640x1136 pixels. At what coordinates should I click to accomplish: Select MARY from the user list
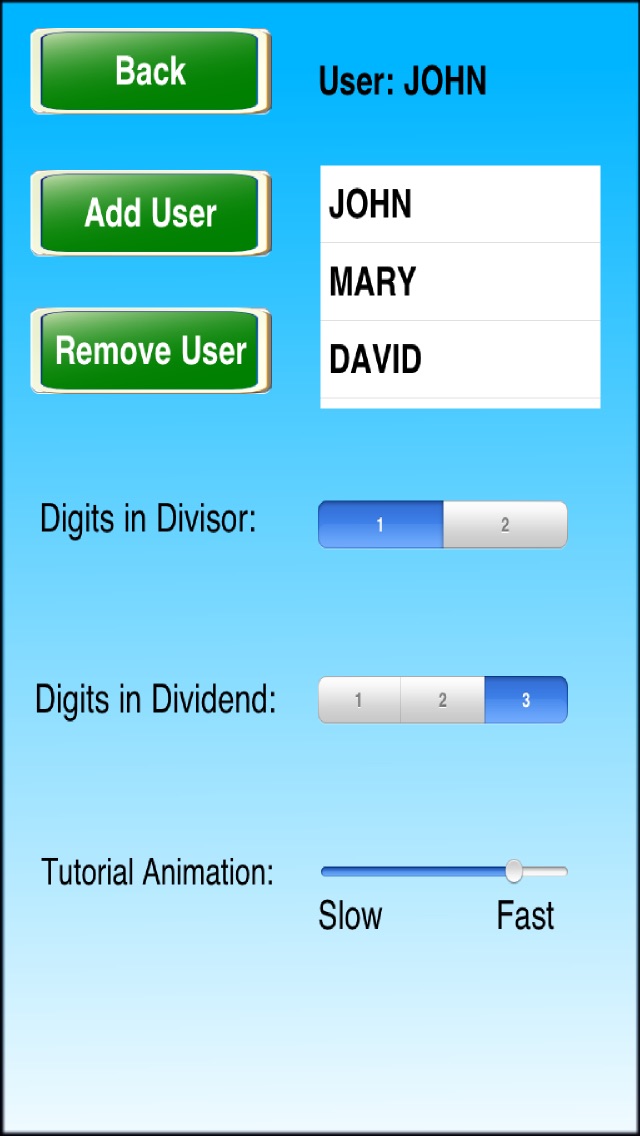coord(460,282)
